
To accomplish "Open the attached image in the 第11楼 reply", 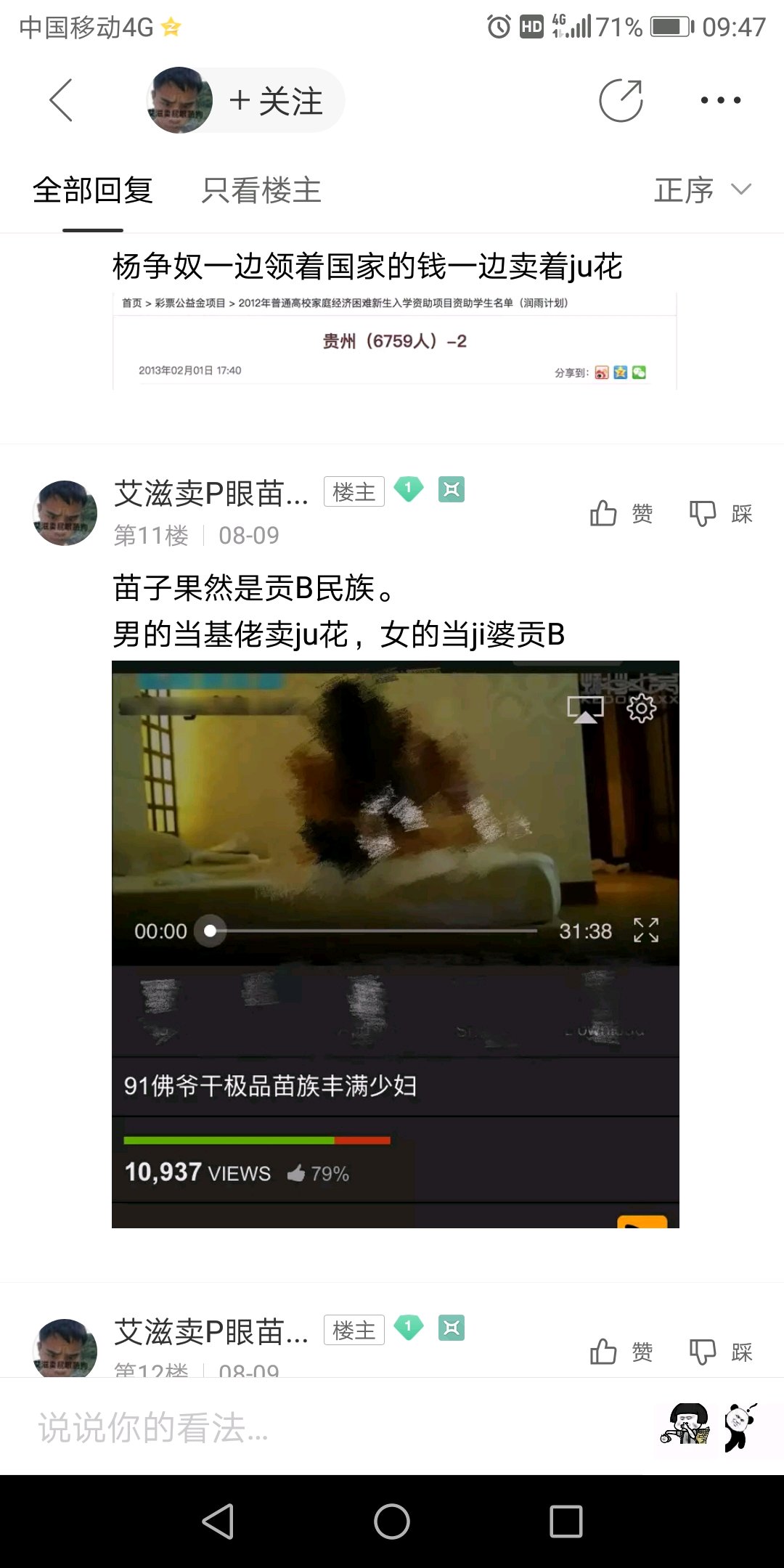I will [395, 944].
